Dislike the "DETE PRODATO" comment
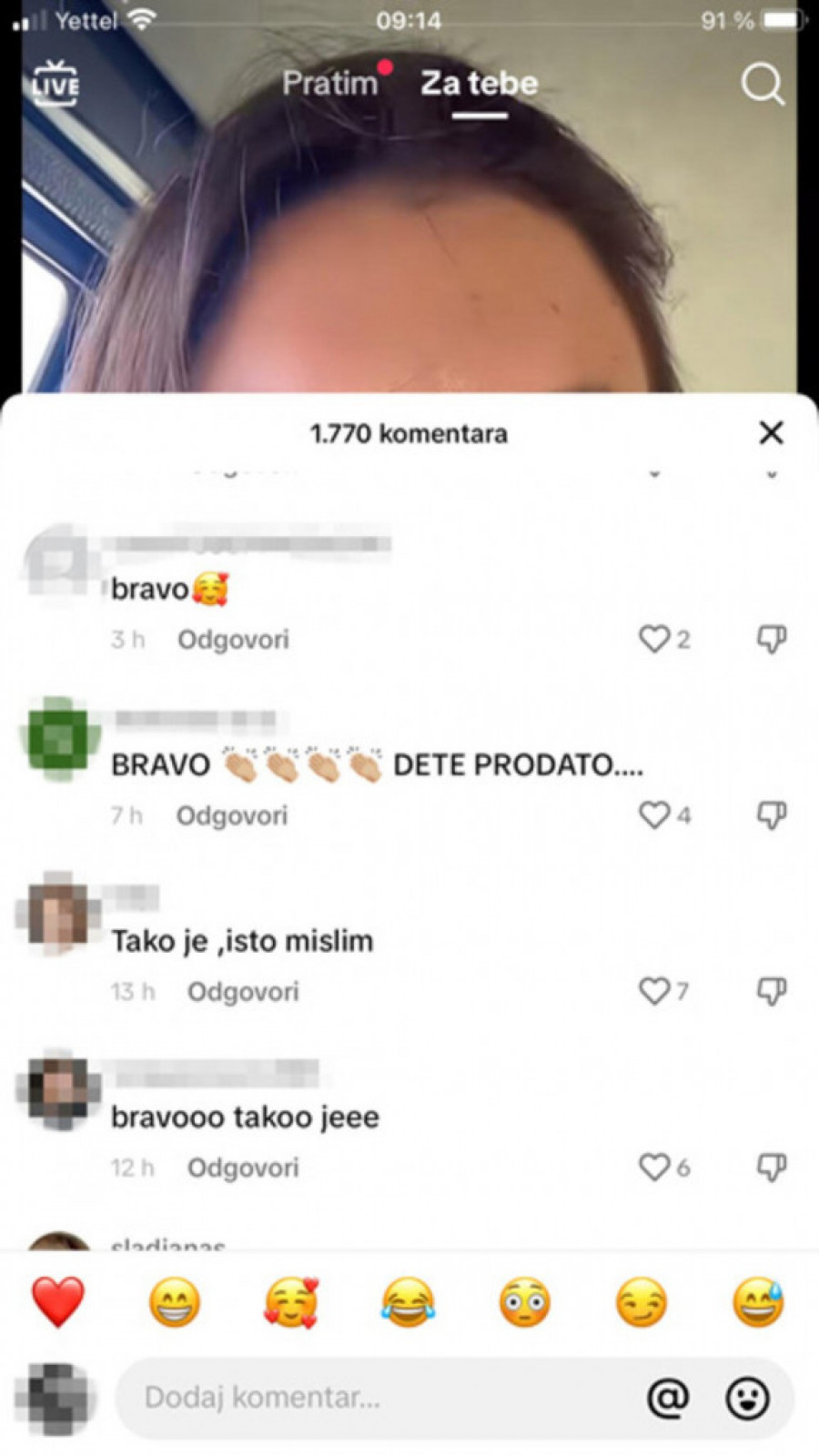This screenshot has height=1456, width=819. (772, 814)
